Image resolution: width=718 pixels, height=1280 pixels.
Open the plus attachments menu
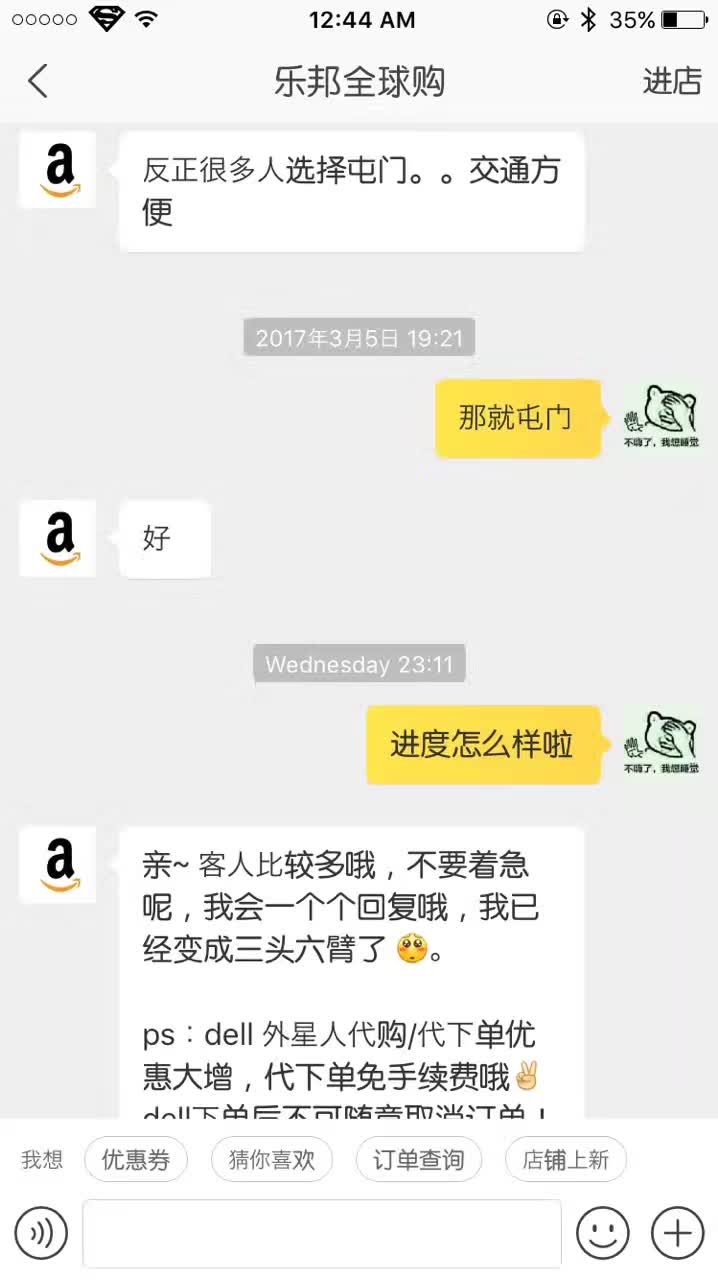[677, 1233]
